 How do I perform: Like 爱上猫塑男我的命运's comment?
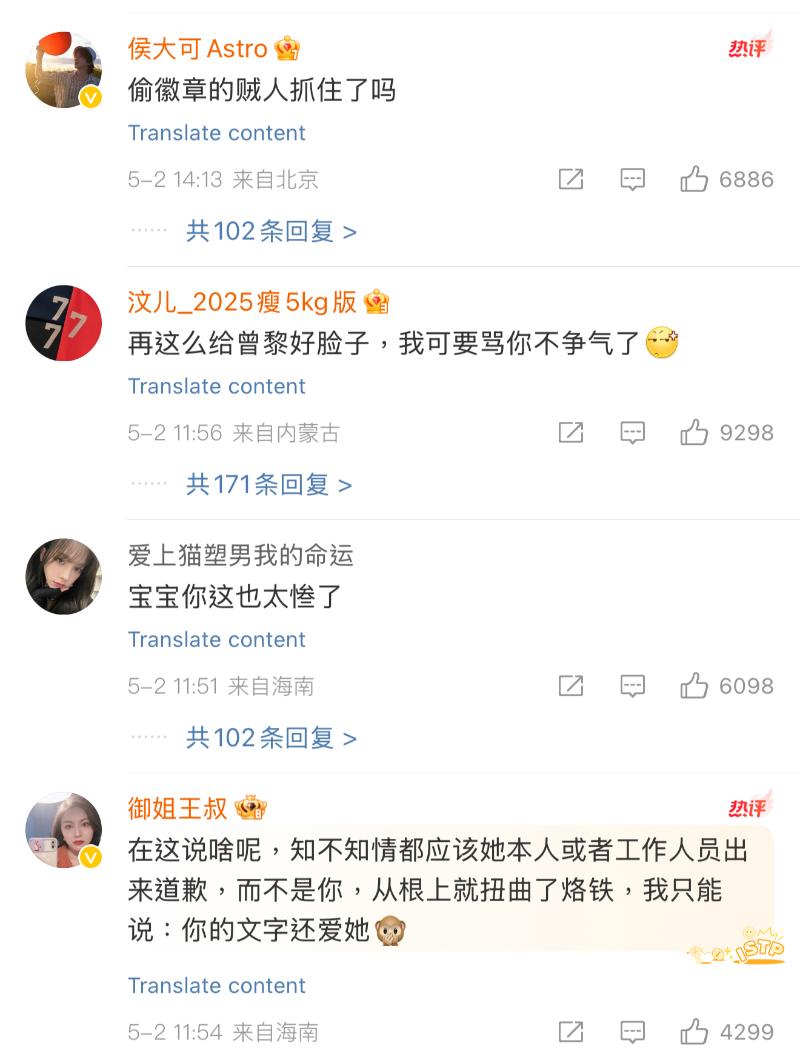coord(694,686)
